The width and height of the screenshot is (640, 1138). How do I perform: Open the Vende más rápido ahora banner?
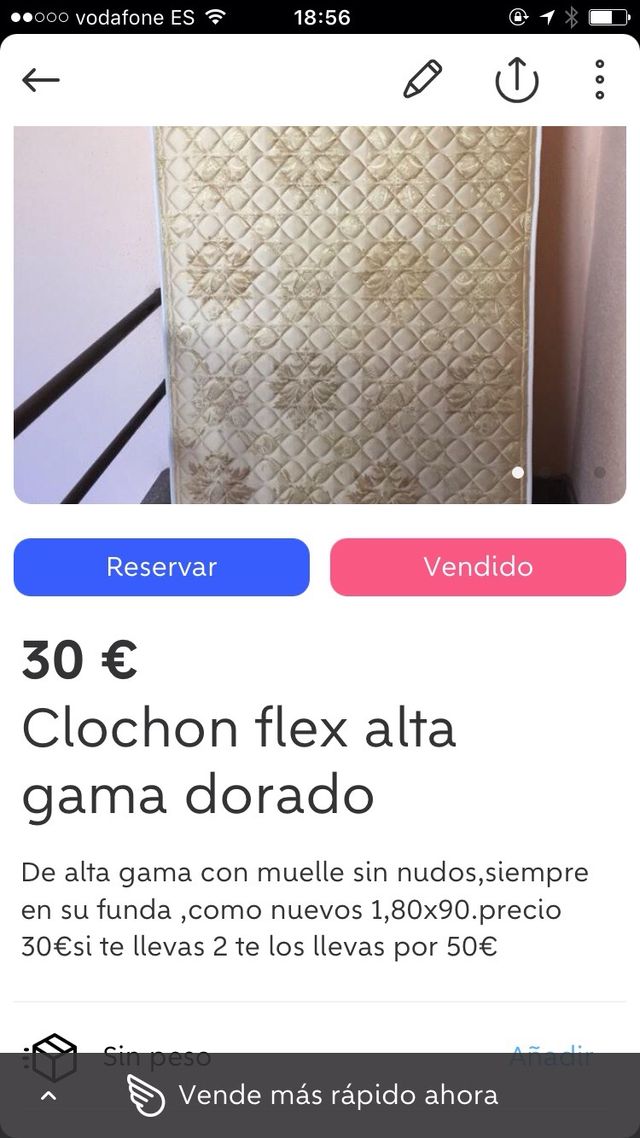(x=320, y=1095)
